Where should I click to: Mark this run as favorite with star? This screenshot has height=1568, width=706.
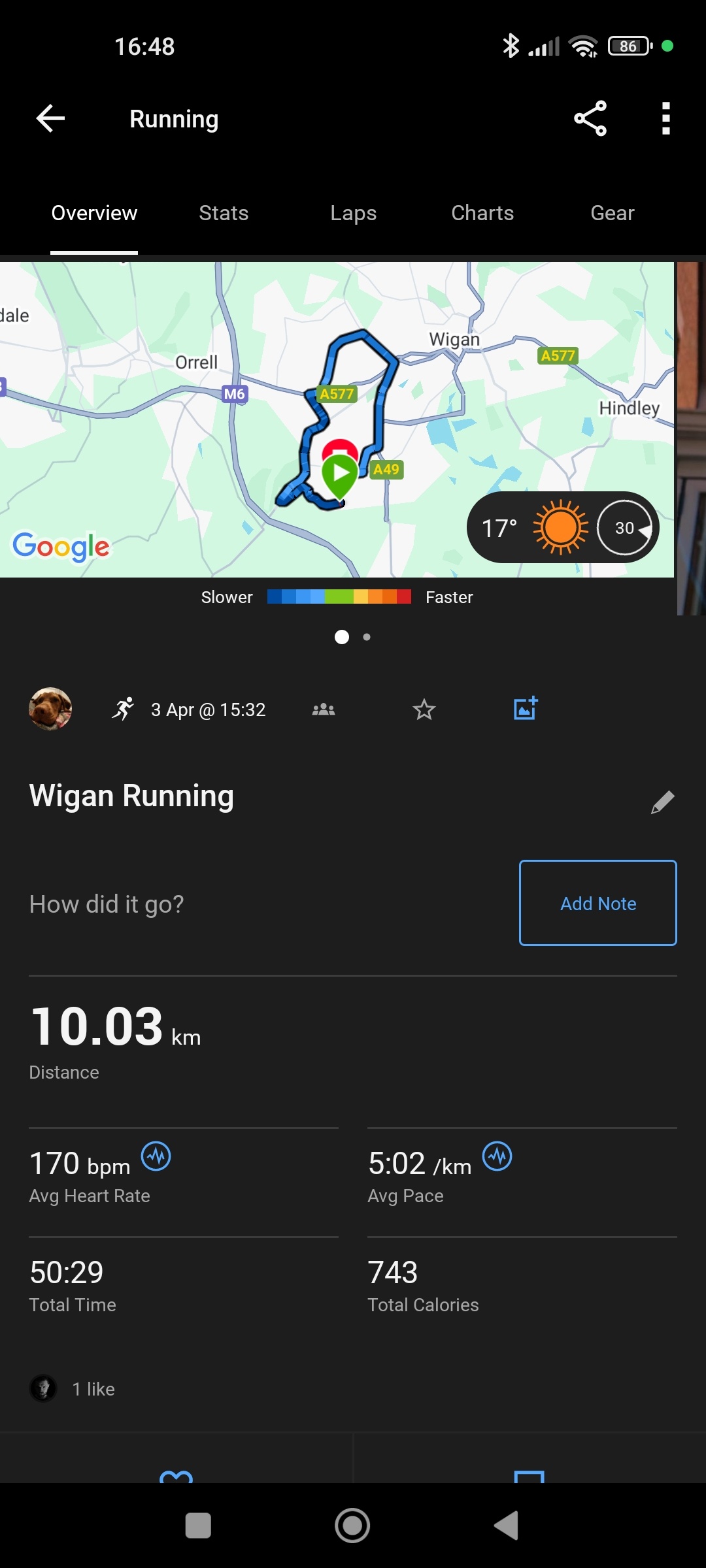[424, 710]
